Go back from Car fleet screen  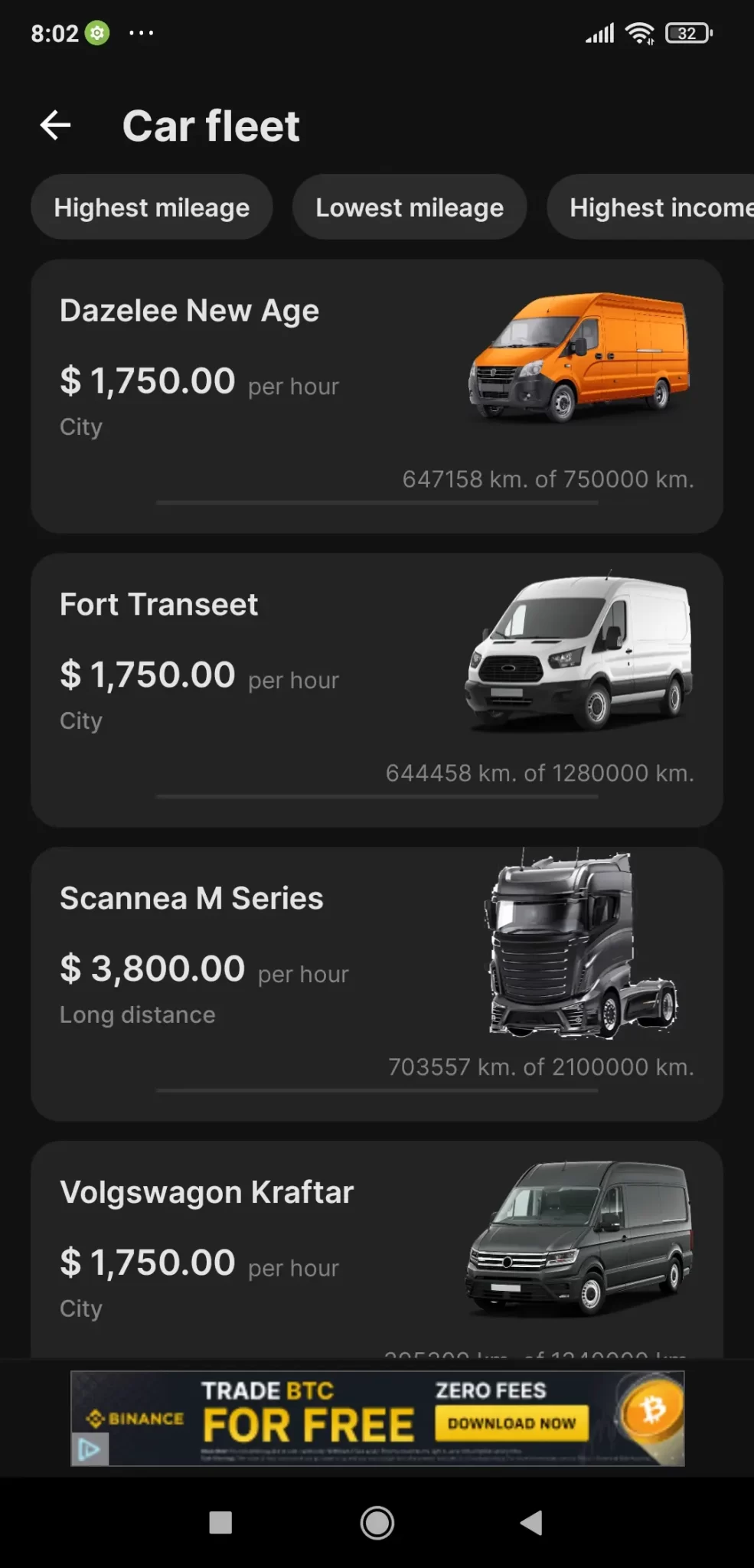[x=55, y=126]
